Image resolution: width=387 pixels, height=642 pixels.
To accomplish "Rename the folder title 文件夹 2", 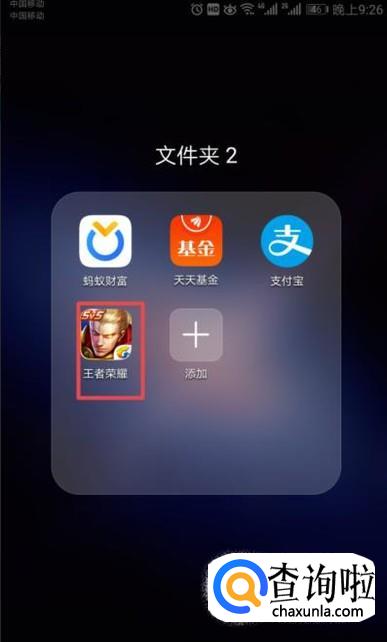I will (x=196, y=156).
